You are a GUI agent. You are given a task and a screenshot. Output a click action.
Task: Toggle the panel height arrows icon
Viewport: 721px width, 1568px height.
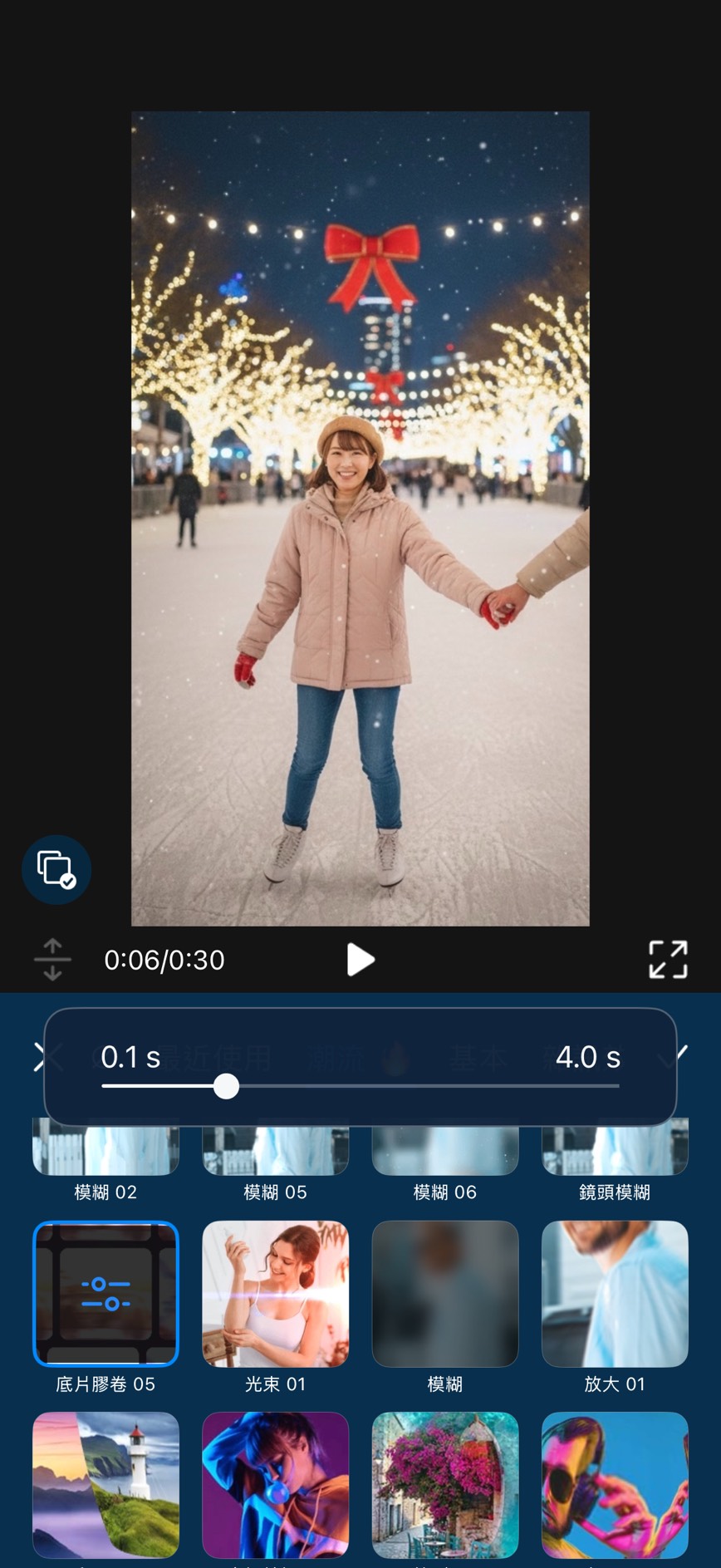52,960
